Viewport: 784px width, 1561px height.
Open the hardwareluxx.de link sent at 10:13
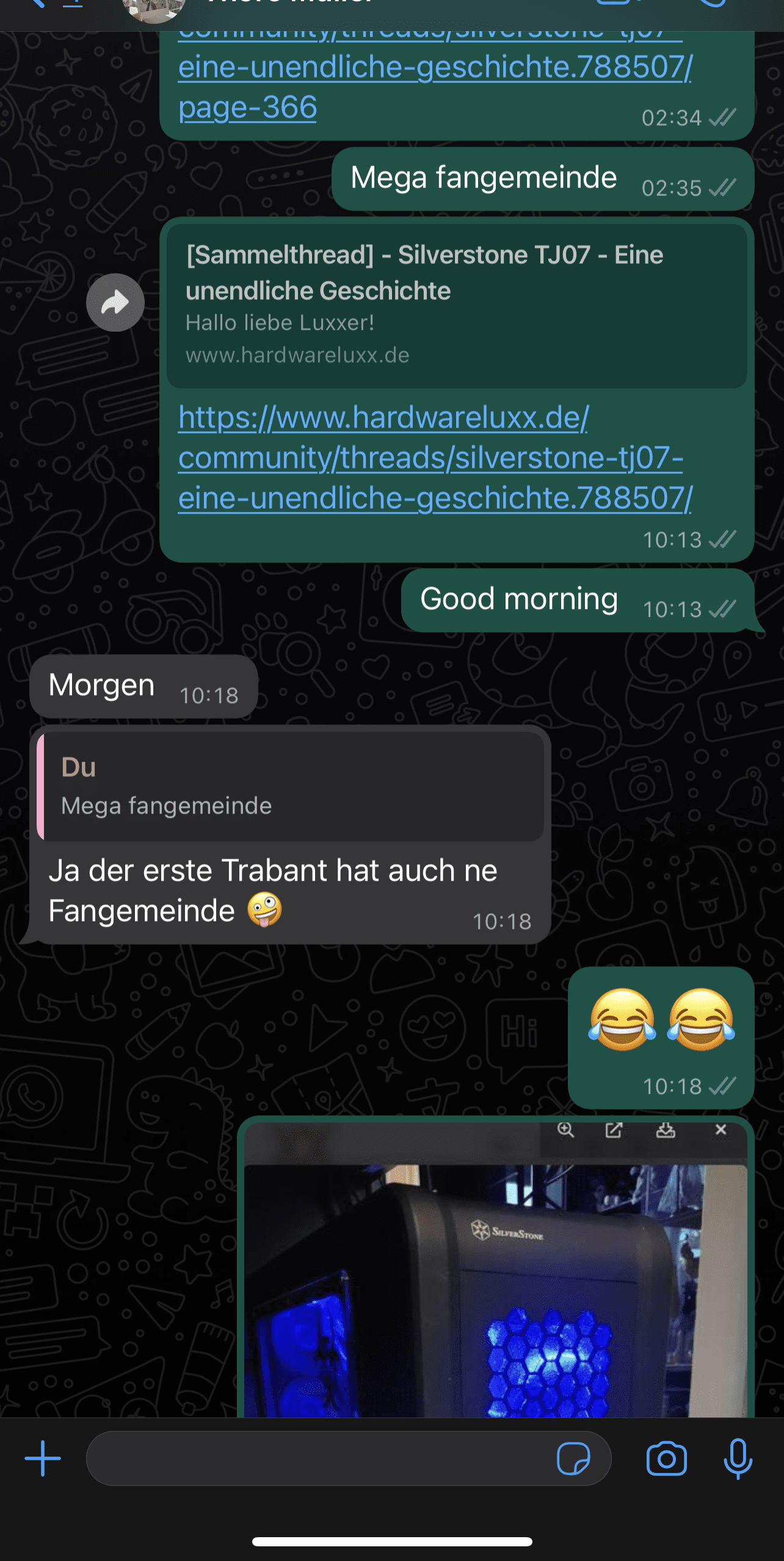click(x=435, y=458)
